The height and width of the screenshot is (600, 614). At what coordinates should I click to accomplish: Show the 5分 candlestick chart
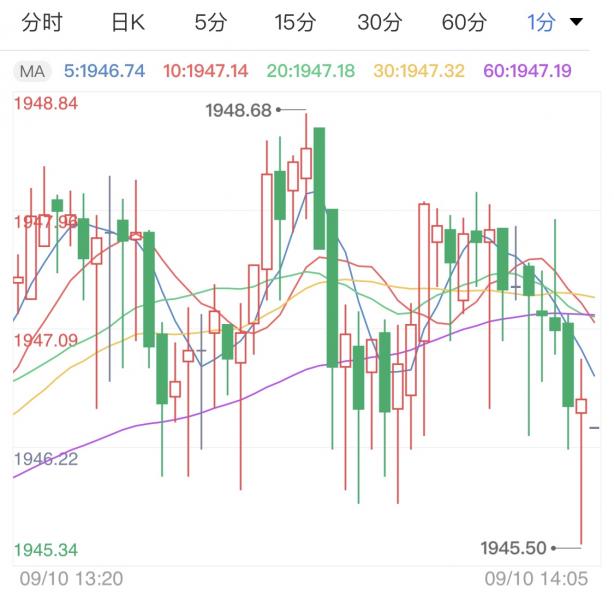tap(210, 23)
